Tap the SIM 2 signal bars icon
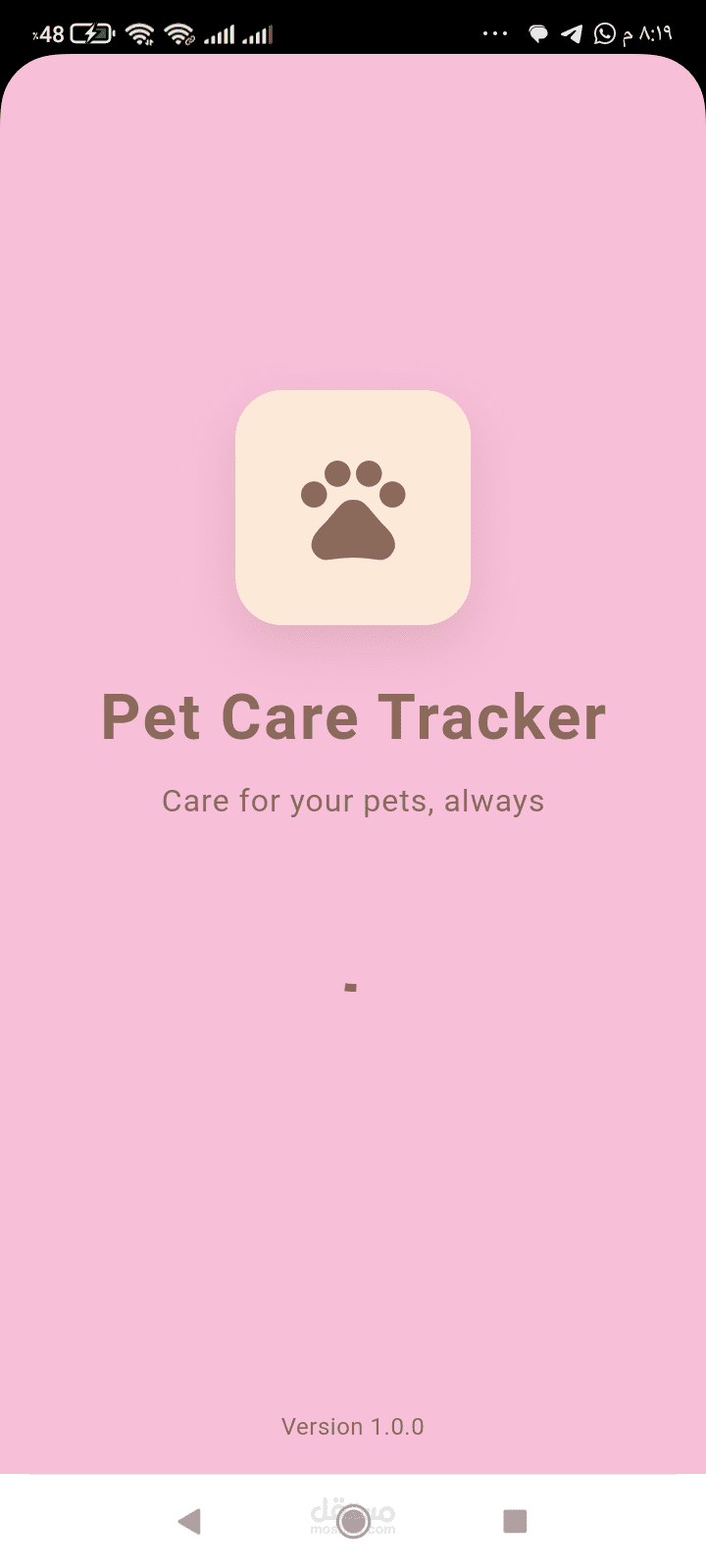The width and height of the screenshot is (706, 1568). 257,34
